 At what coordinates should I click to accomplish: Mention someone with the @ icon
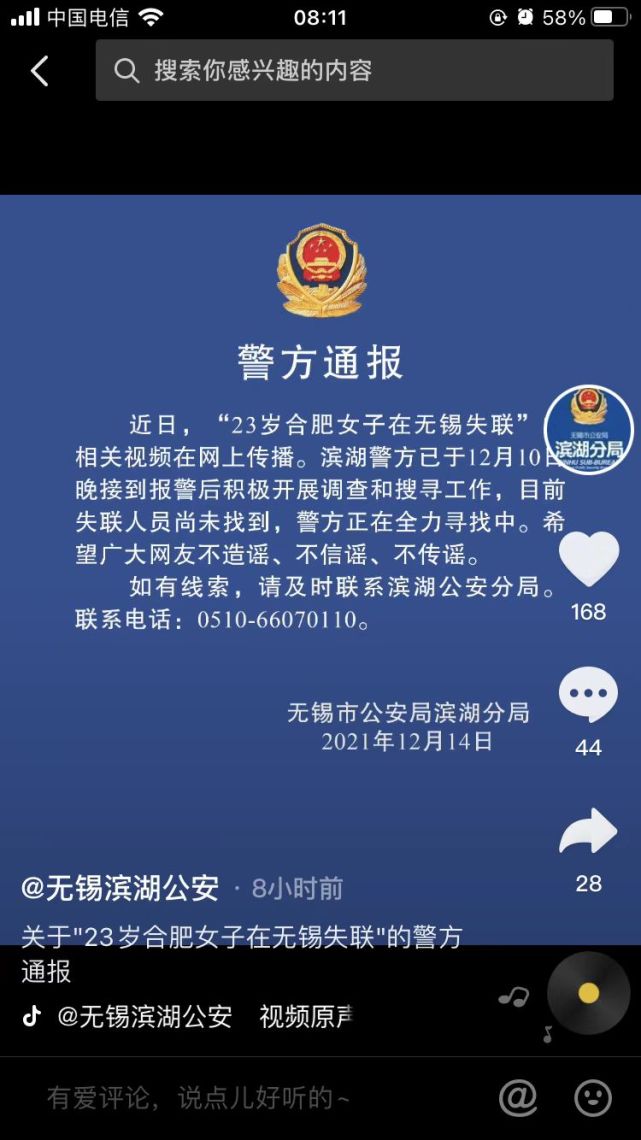click(518, 1098)
